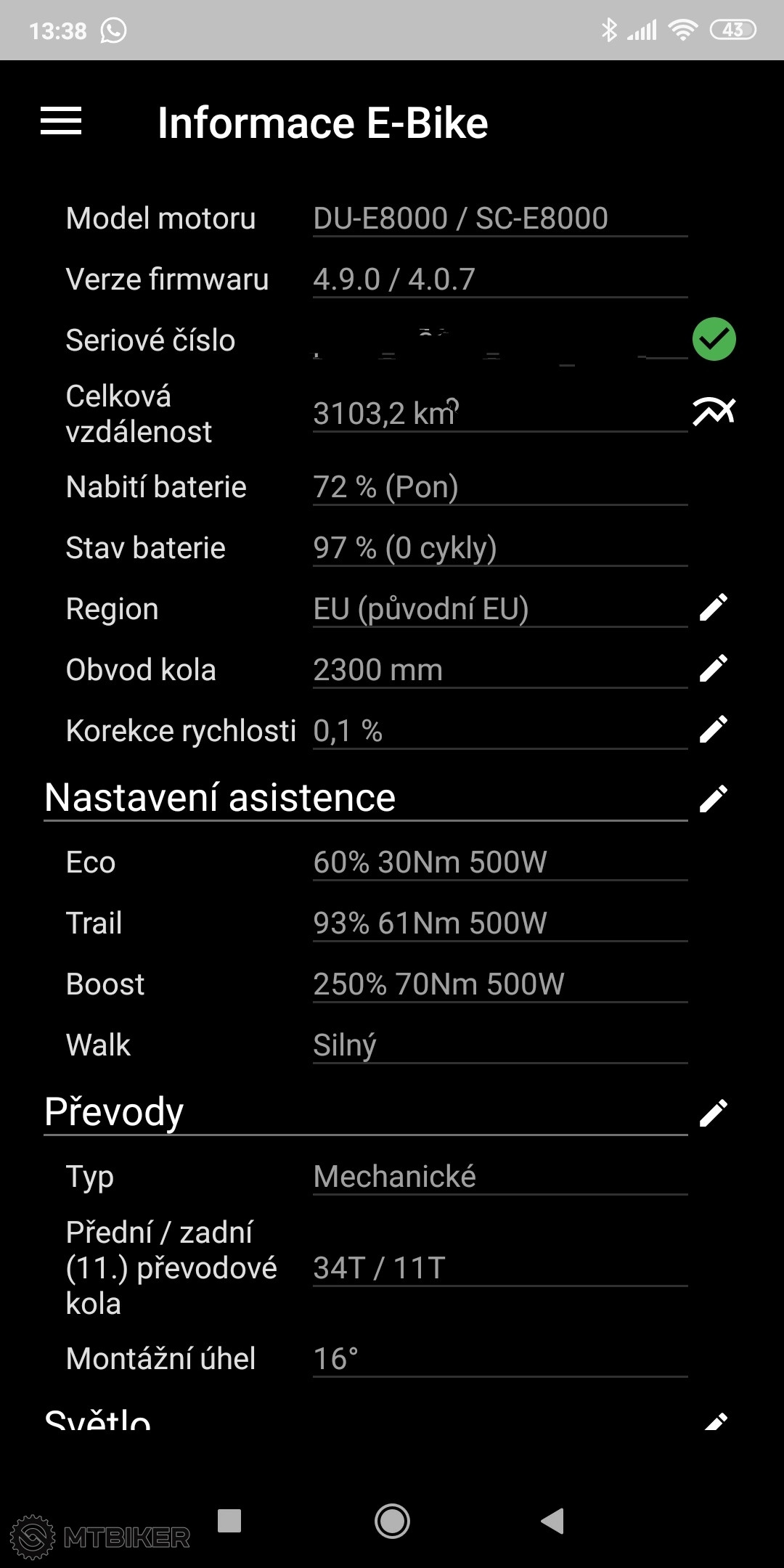Edit the Převody gear settings
The height and width of the screenshot is (1568, 784).
[714, 1113]
